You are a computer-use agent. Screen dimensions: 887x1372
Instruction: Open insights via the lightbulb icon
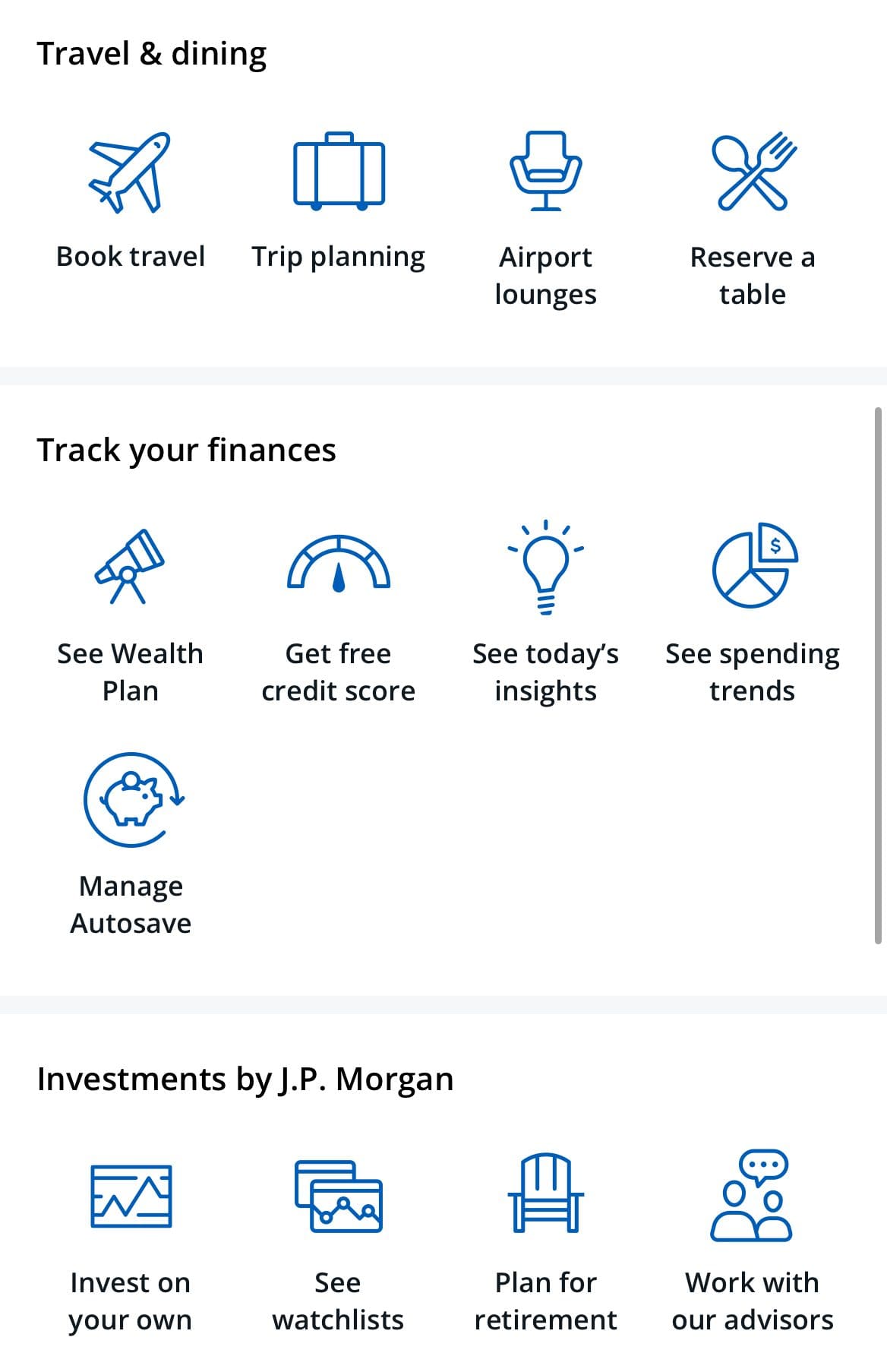pos(545,566)
